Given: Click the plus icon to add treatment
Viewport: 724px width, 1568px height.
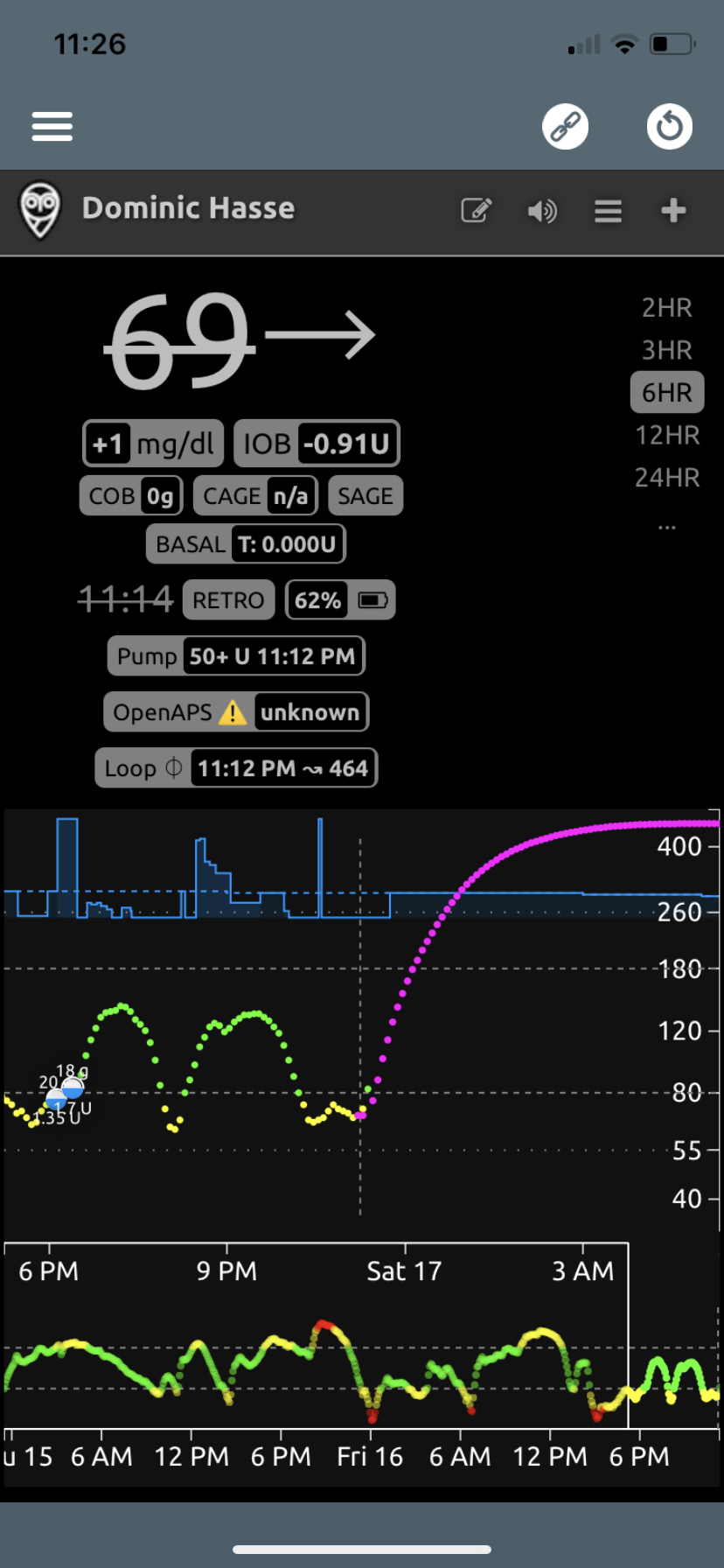Looking at the screenshot, I should [672, 211].
